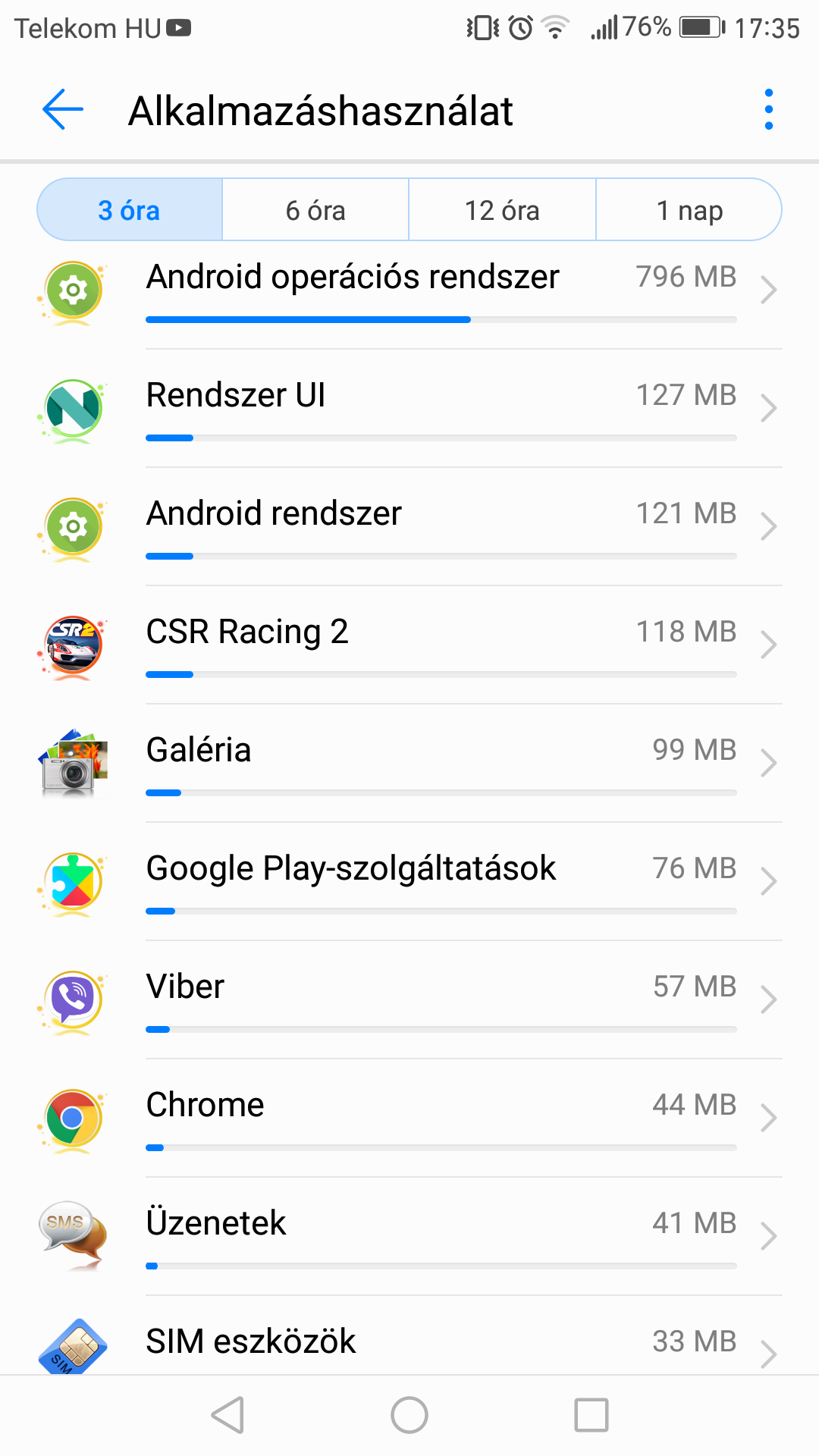Open the three-dot overflow menu
The height and width of the screenshot is (1456, 819).
(768, 110)
